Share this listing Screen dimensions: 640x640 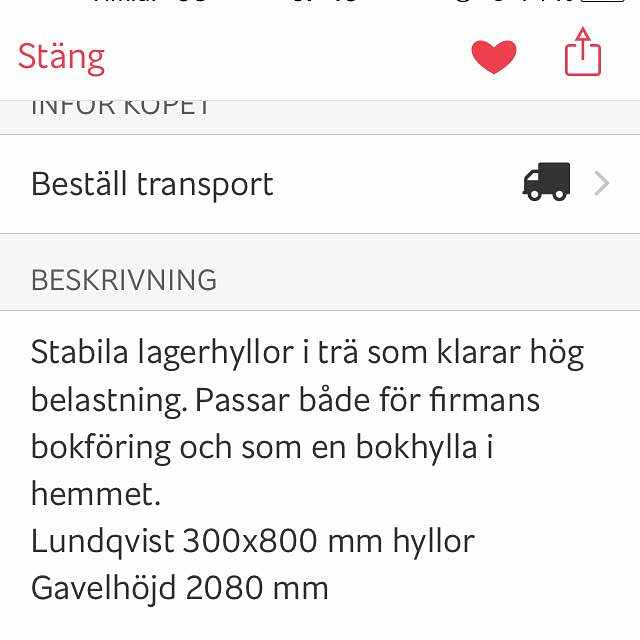[x=583, y=53]
